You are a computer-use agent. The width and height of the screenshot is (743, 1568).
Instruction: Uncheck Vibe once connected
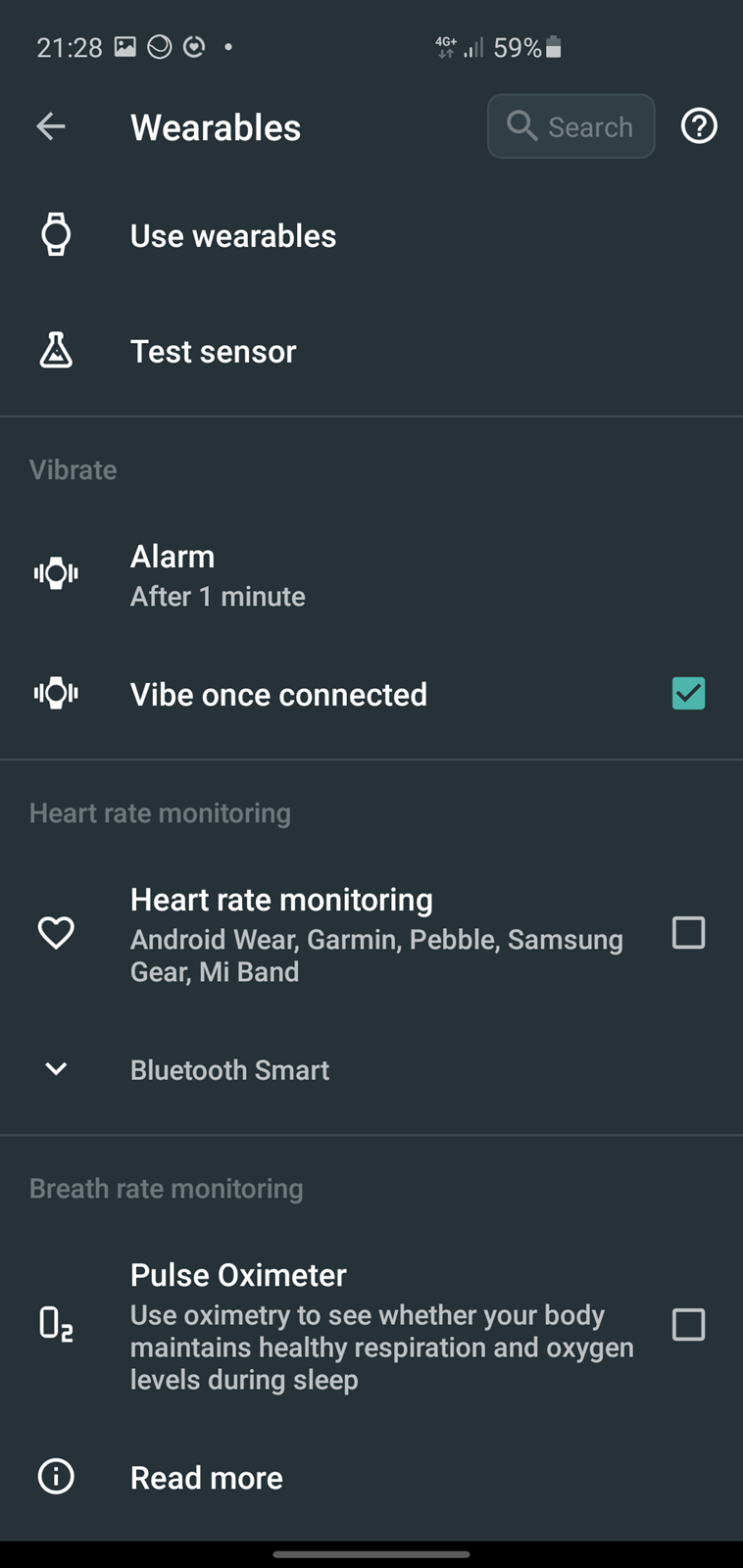point(688,694)
